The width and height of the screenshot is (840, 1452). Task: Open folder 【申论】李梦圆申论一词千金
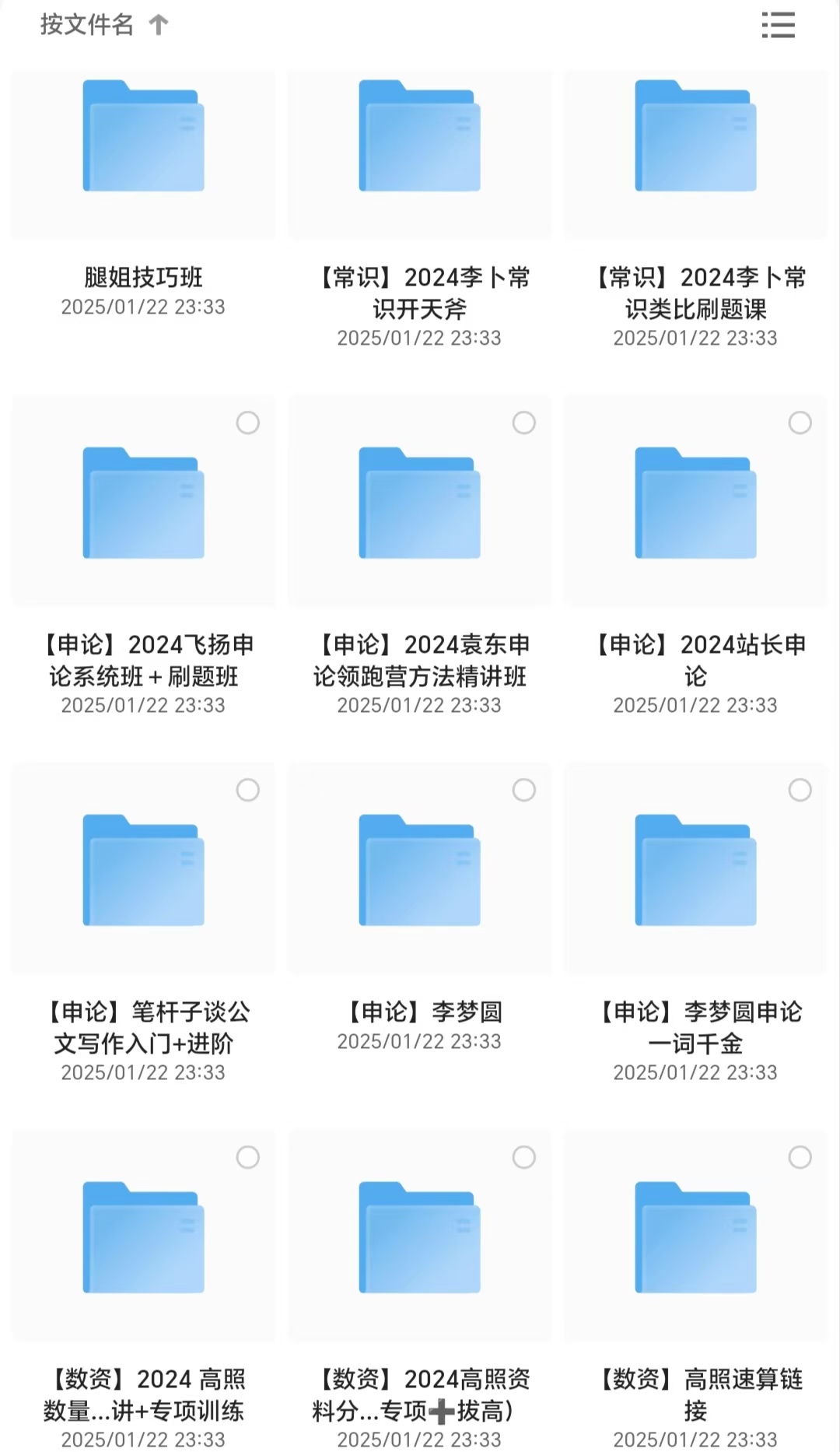695,871
